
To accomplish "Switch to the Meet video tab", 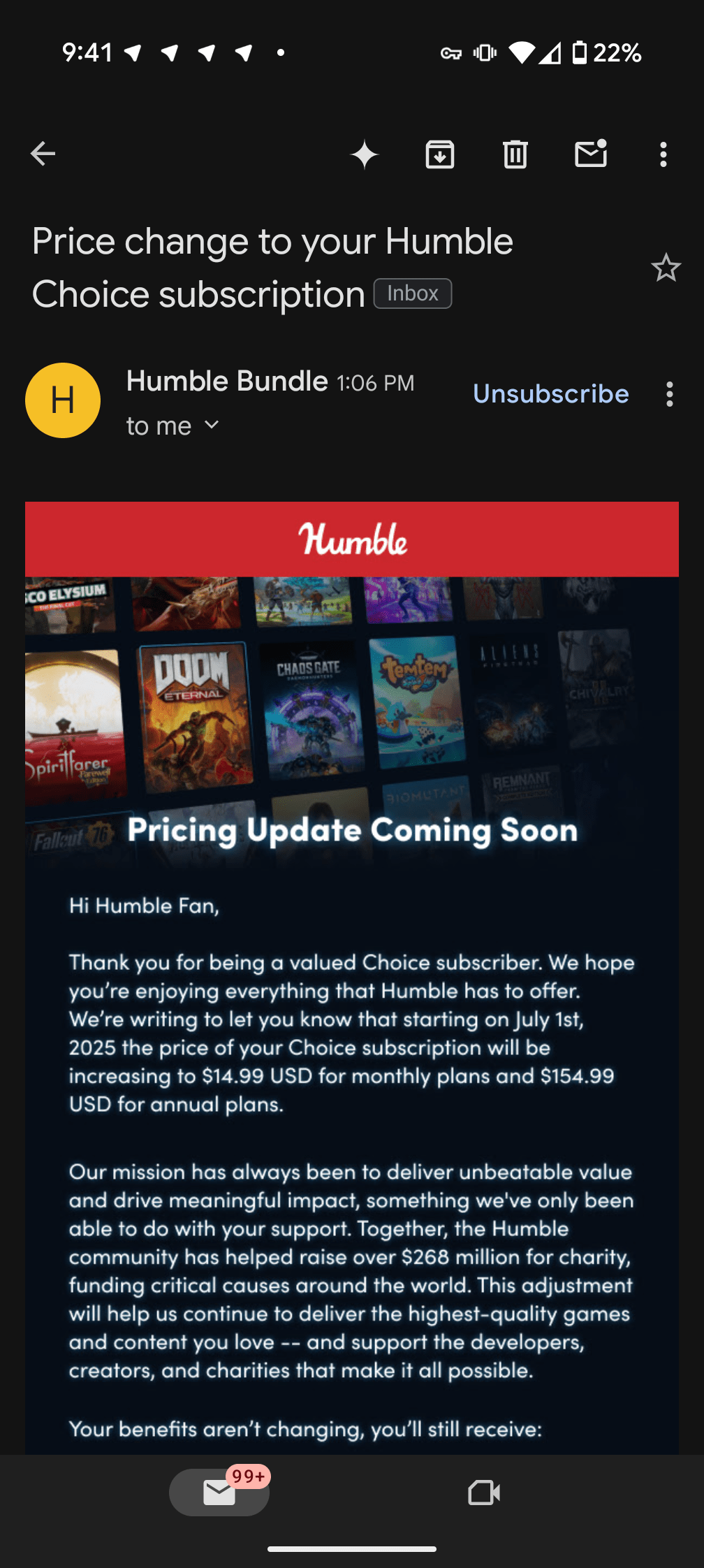I will point(483,1493).
